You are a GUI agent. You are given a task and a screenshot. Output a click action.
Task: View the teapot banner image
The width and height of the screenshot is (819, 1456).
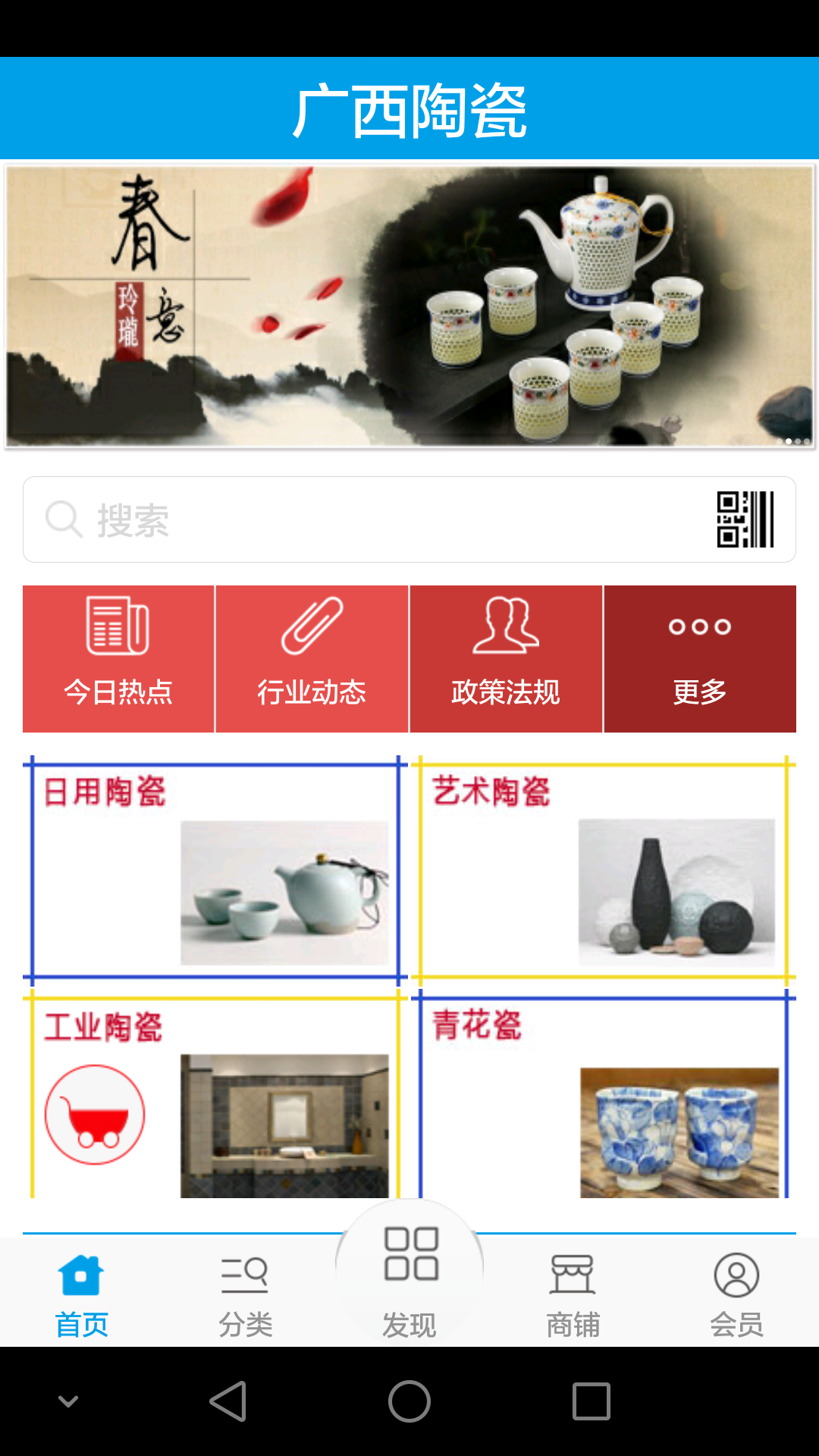[x=409, y=303]
